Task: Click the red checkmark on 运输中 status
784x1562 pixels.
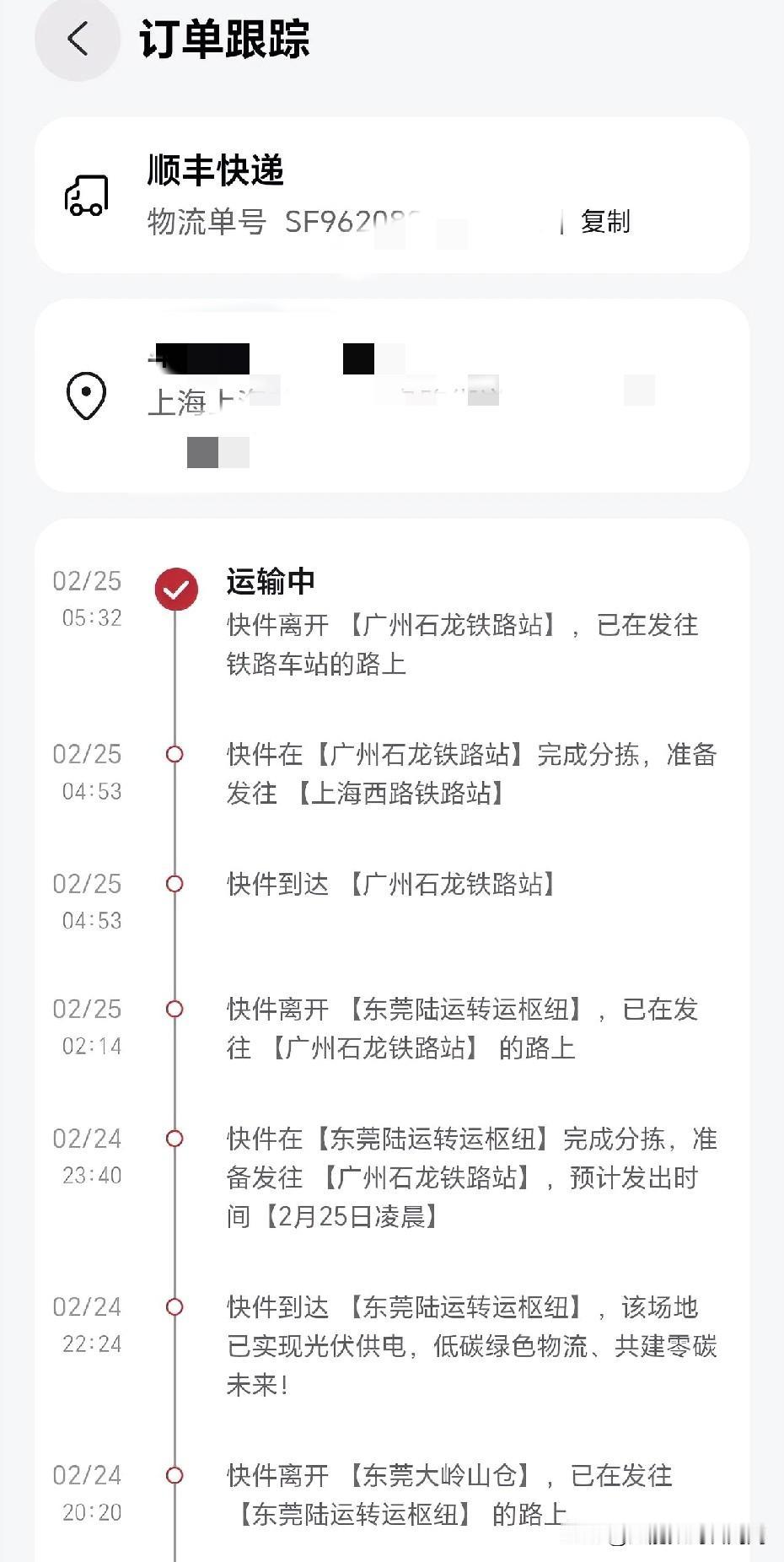Action: click(x=176, y=589)
